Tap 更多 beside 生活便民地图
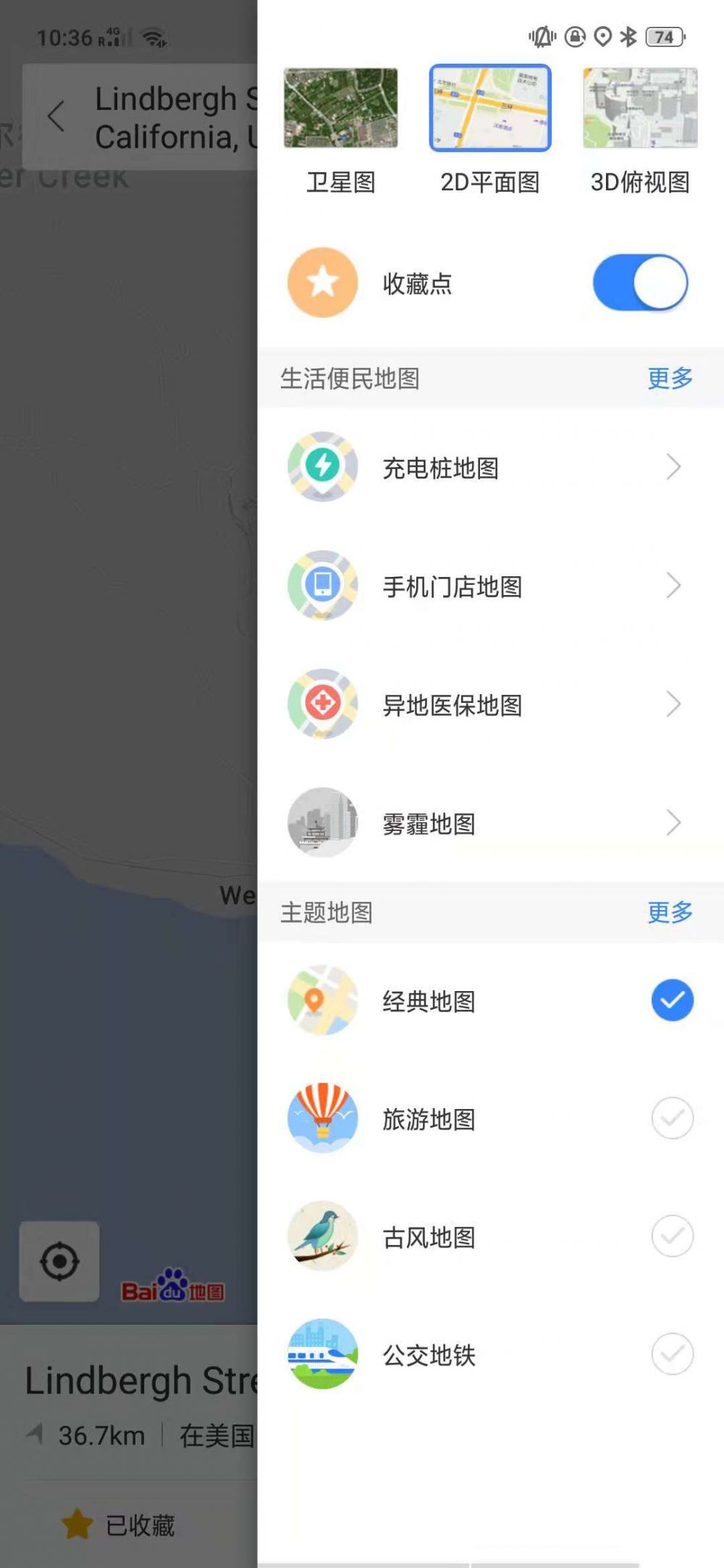The image size is (724, 1568). pyautogui.click(x=670, y=378)
